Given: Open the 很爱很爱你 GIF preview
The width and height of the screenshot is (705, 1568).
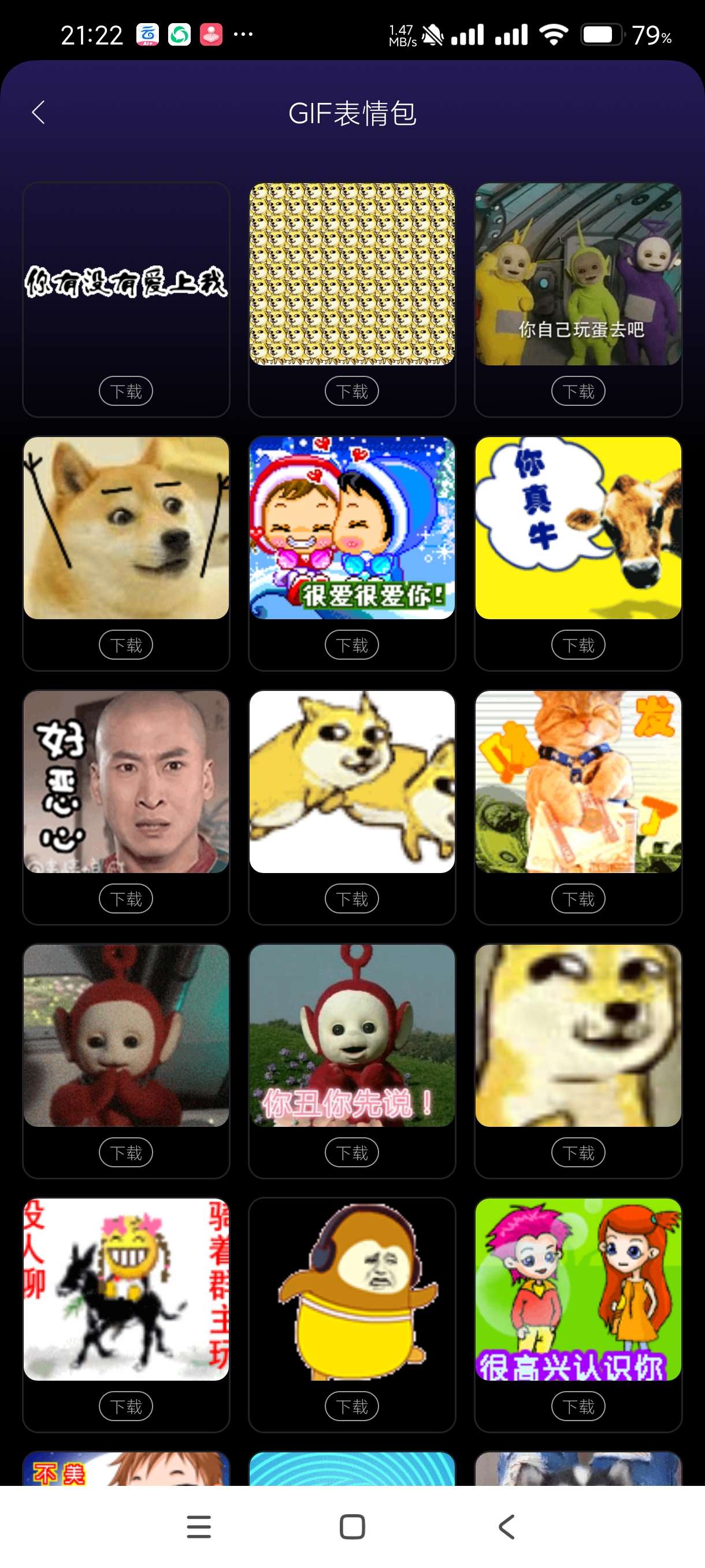Looking at the screenshot, I should 351,528.
